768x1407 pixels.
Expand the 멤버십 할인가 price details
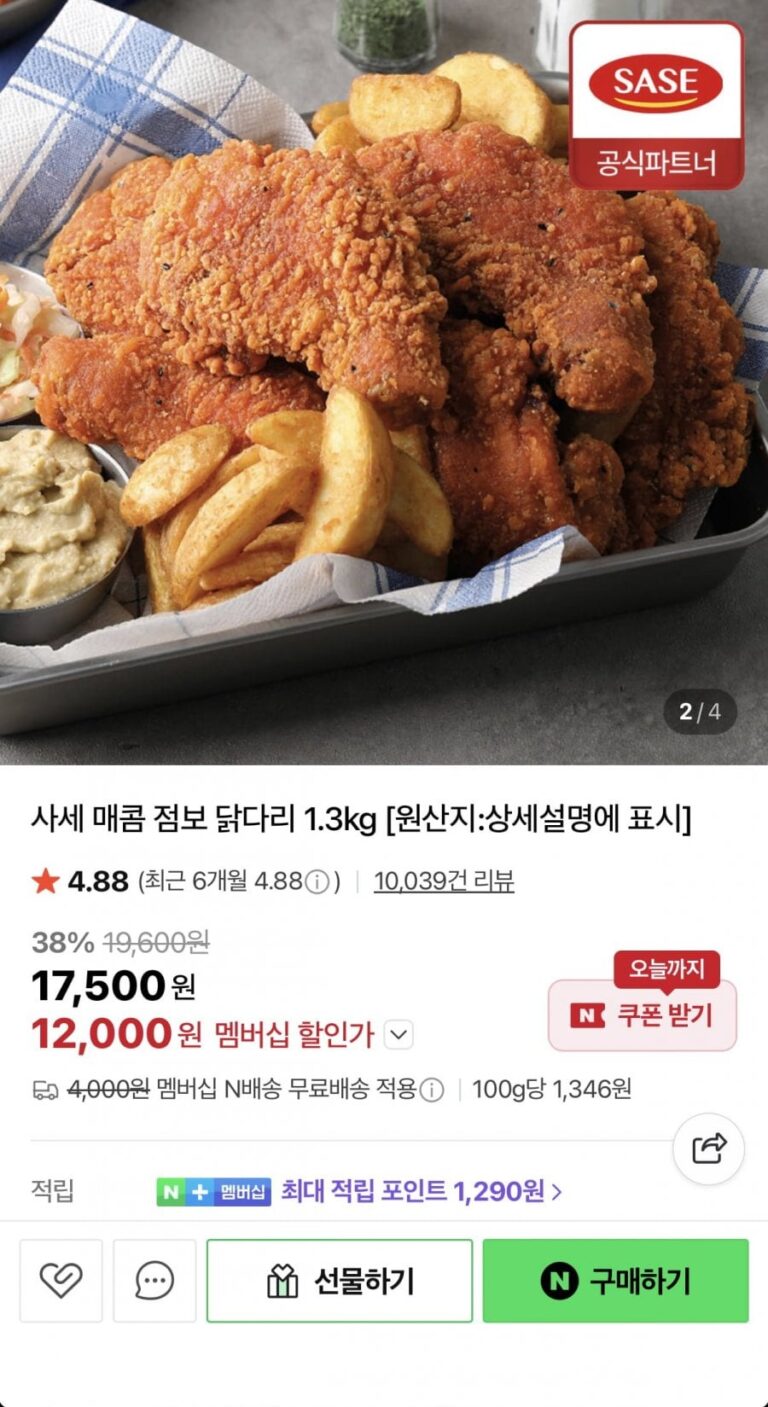tap(398, 1034)
